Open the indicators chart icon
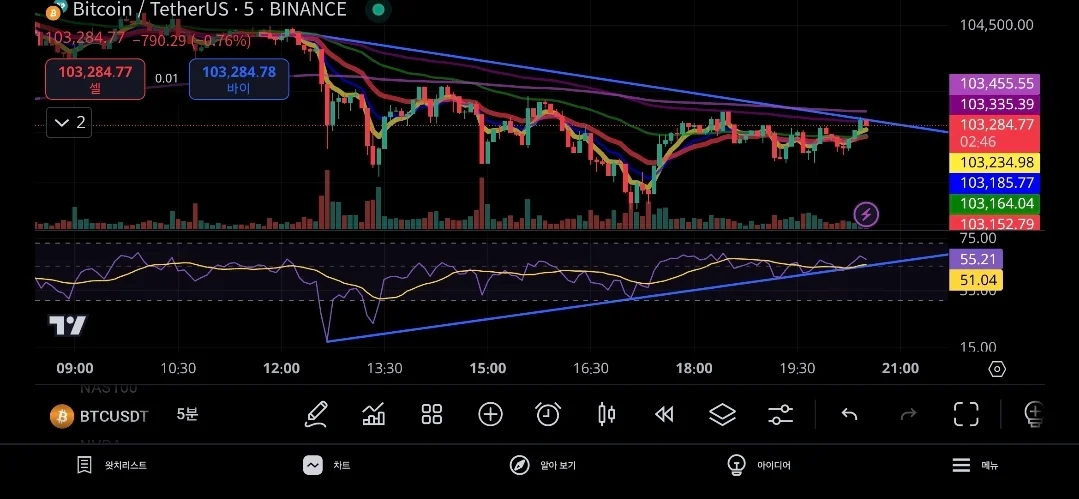Image resolution: width=1079 pixels, height=499 pixels. pos(374,414)
